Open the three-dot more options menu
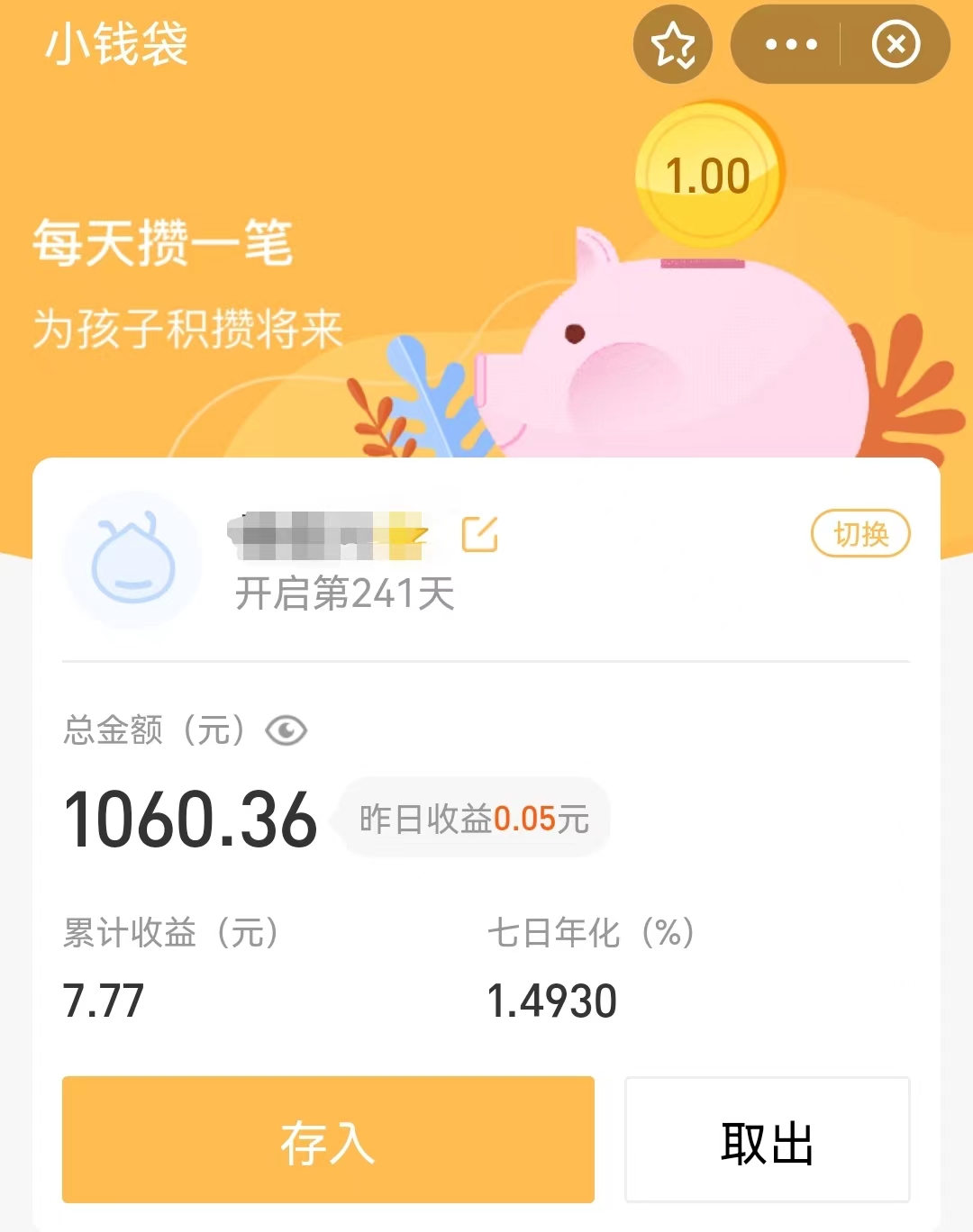 [x=791, y=43]
